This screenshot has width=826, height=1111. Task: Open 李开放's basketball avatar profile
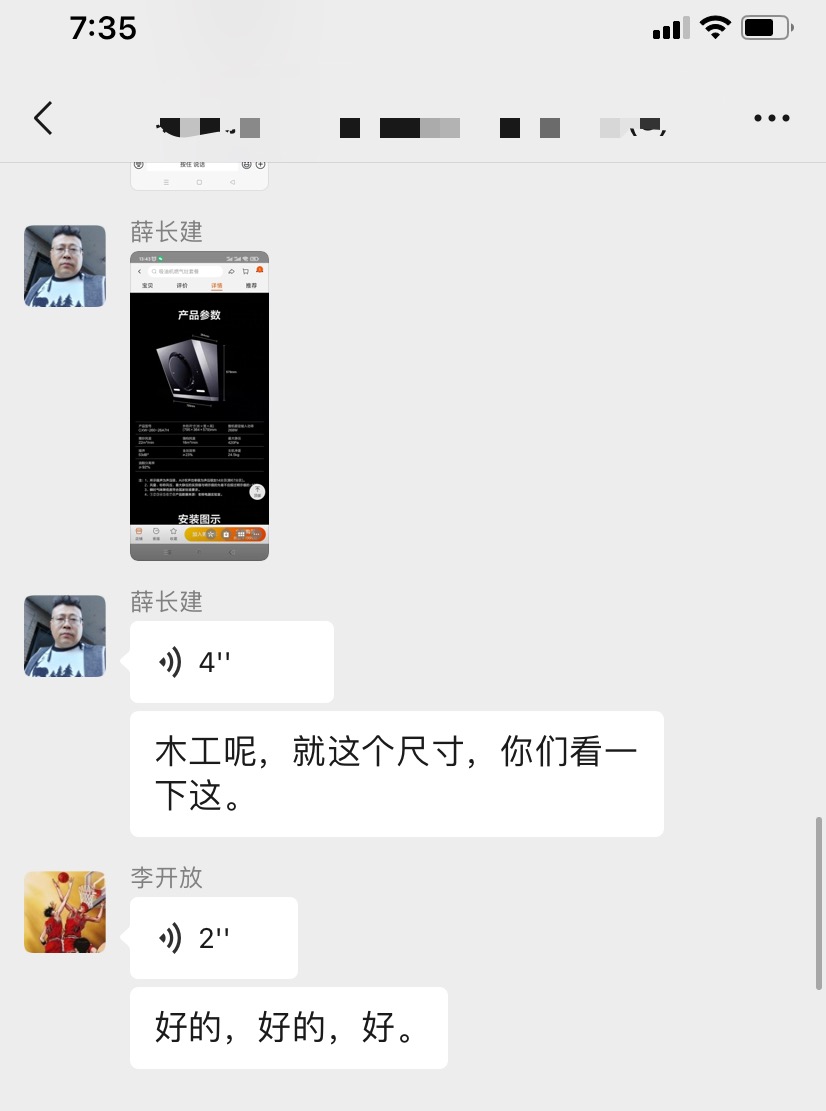(x=65, y=912)
